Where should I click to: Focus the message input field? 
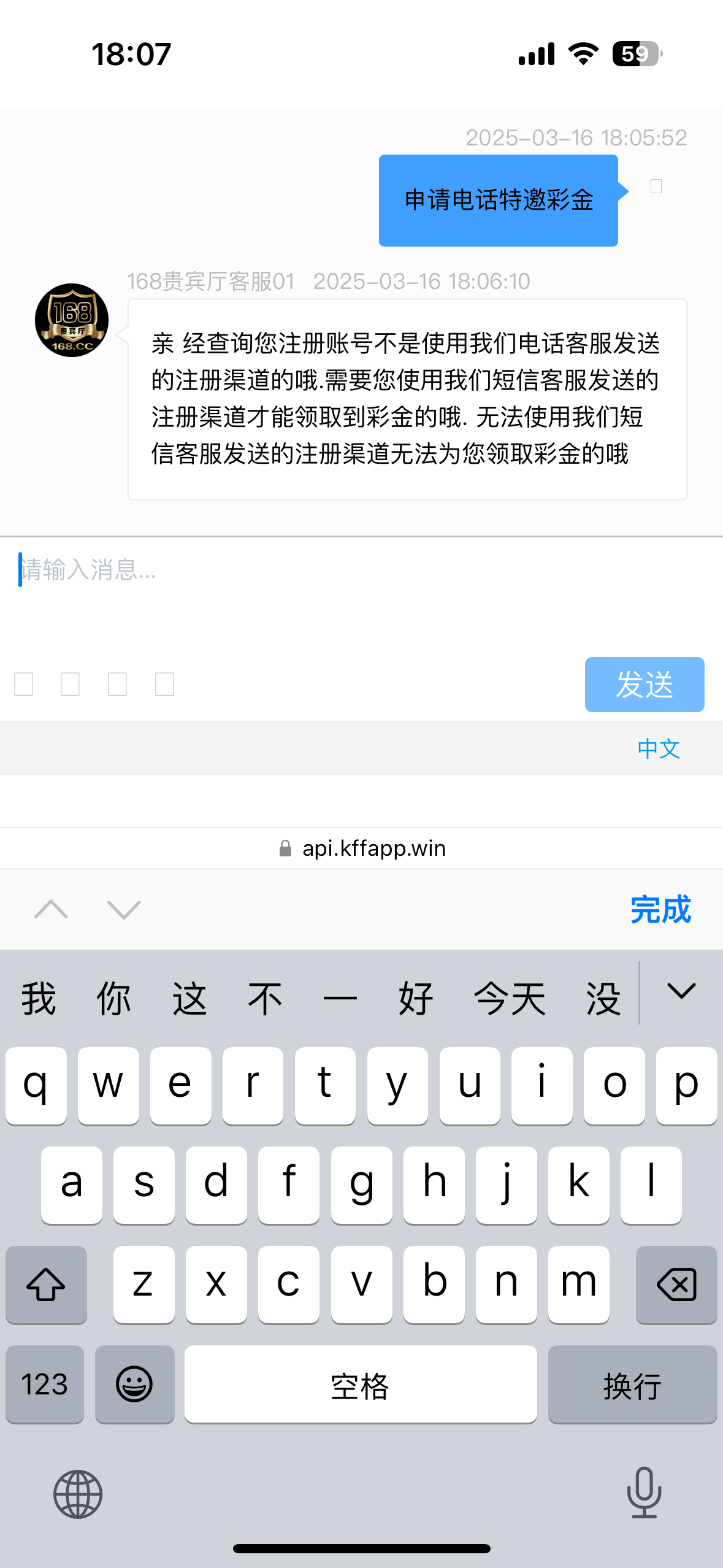pos(361,592)
